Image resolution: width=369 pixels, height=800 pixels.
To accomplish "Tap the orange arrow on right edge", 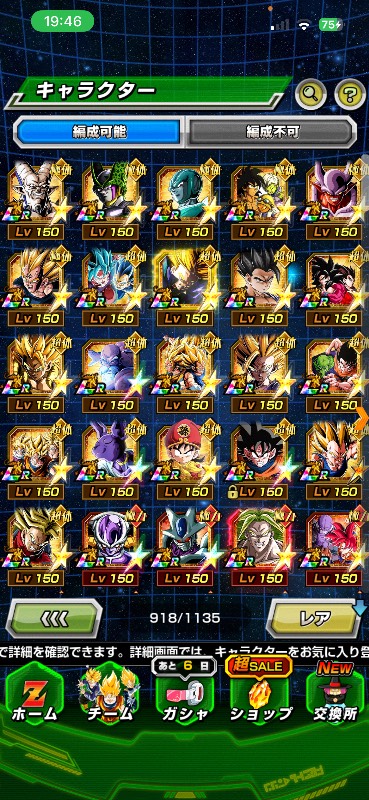I will pyautogui.click(x=362, y=418).
